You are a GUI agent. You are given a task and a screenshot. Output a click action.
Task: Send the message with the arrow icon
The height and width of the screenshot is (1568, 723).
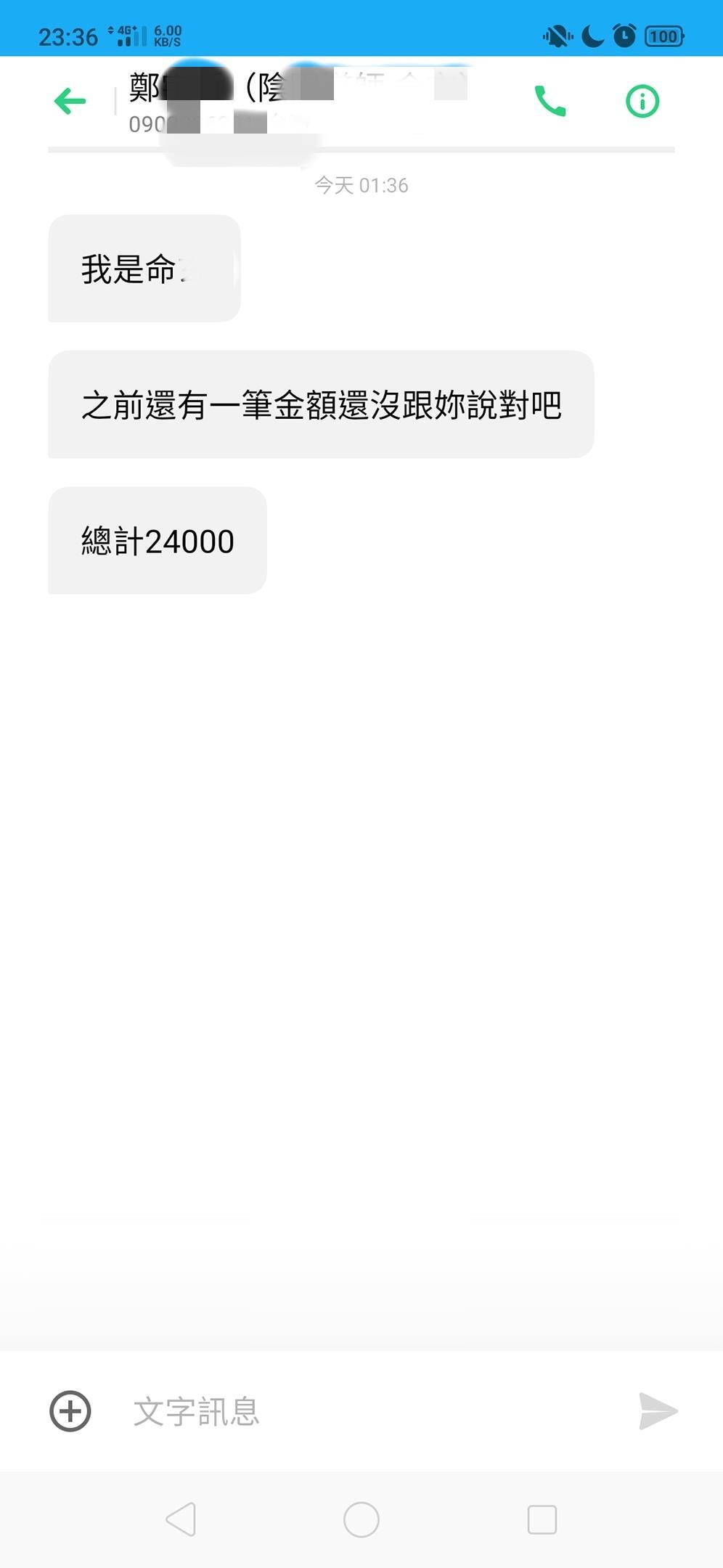pyautogui.click(x=658, y=1411)
